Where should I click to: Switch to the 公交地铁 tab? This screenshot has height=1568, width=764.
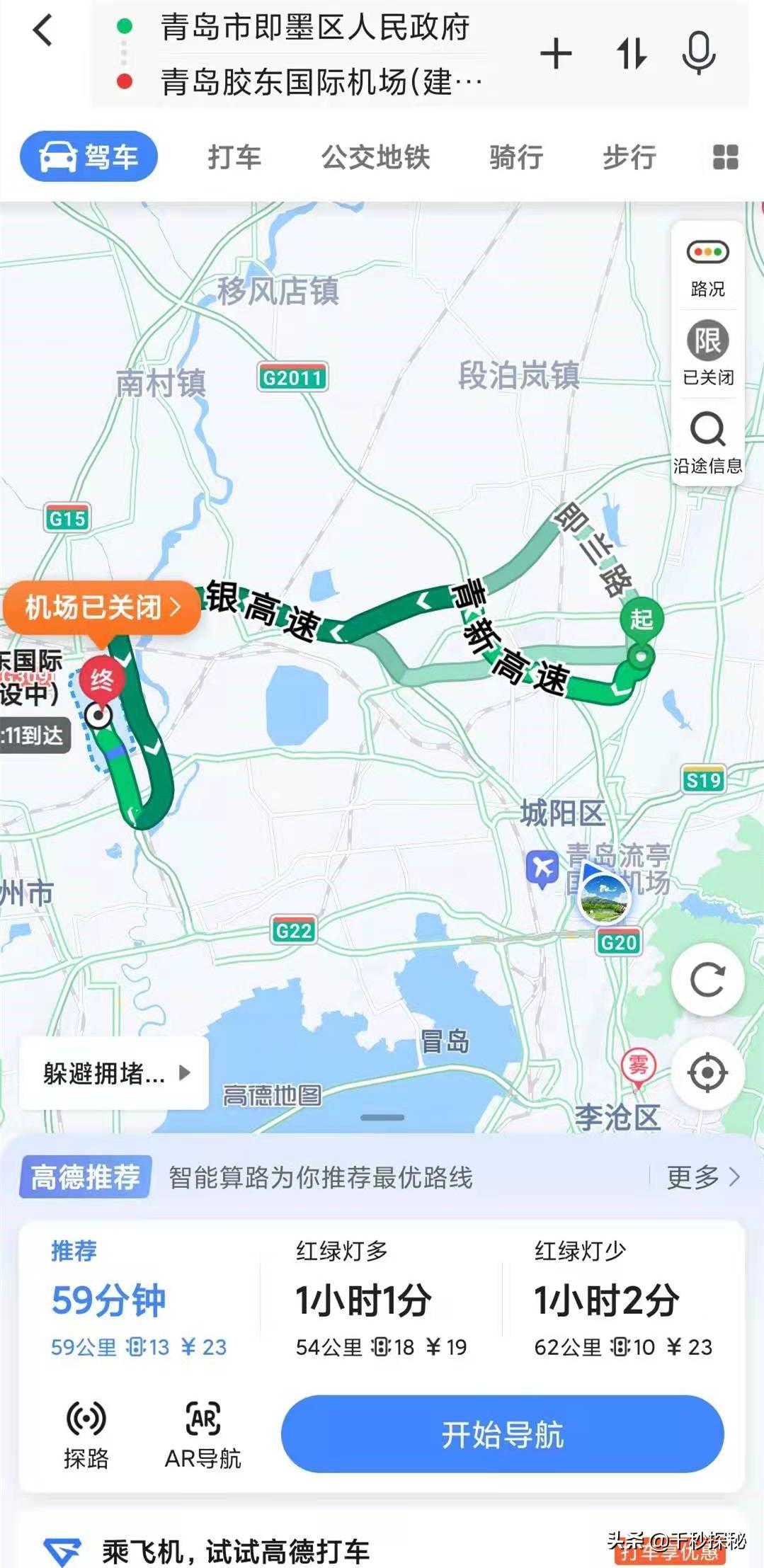click(x=375, y=157)
